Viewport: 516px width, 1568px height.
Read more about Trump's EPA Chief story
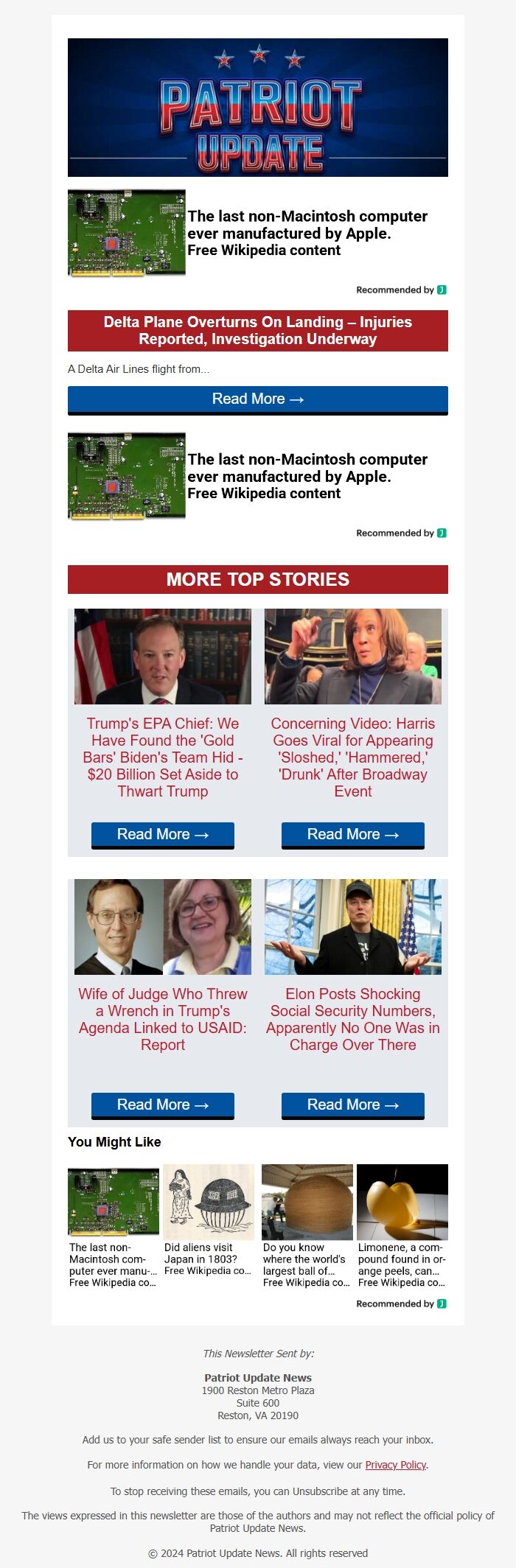click(x=162, y=835)
